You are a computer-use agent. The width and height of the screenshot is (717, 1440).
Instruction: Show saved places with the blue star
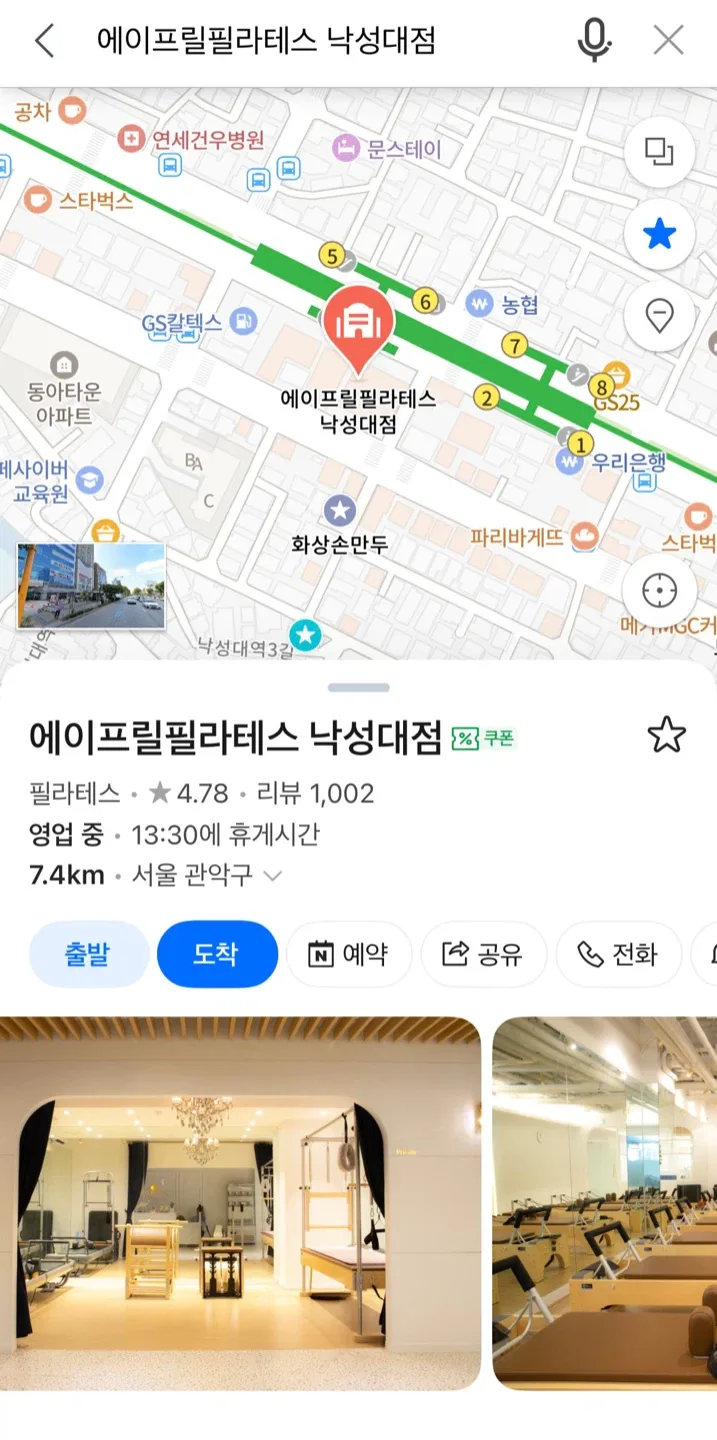(659, 235)
